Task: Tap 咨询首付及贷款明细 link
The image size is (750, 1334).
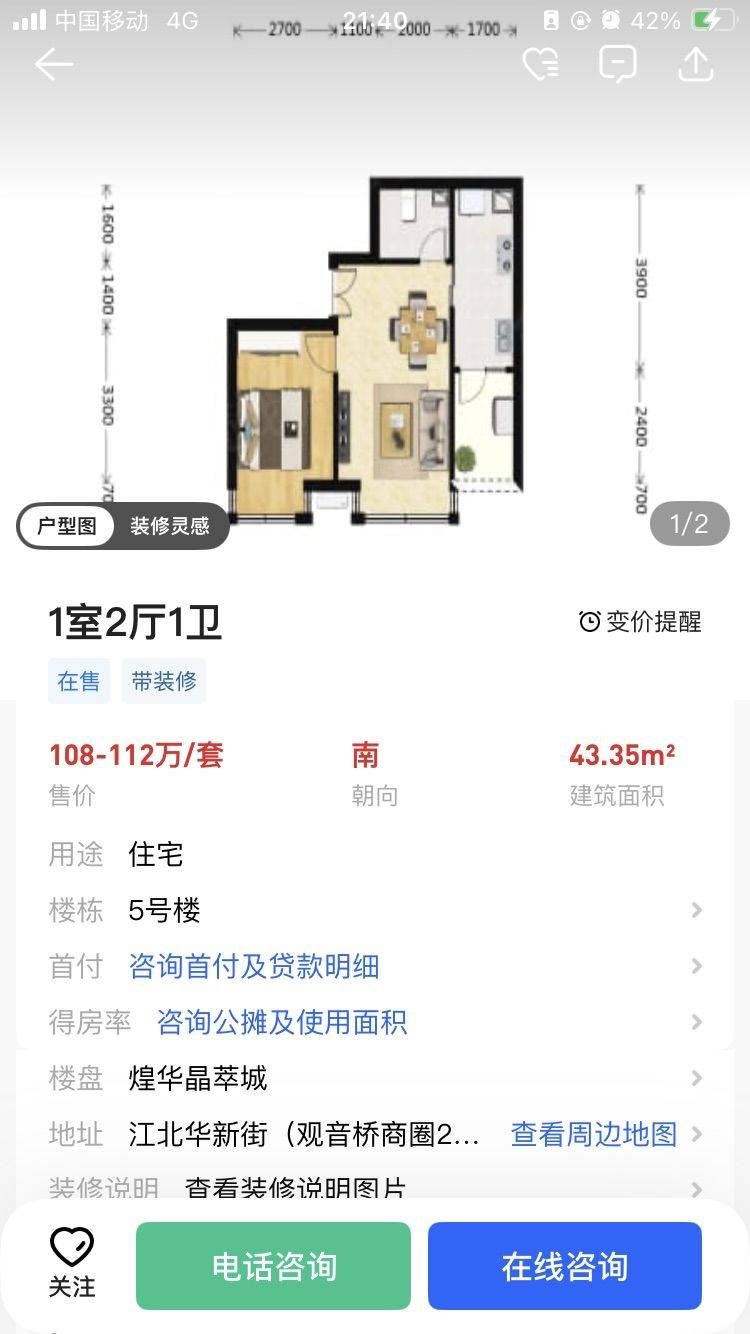Action: coord(254,966)
